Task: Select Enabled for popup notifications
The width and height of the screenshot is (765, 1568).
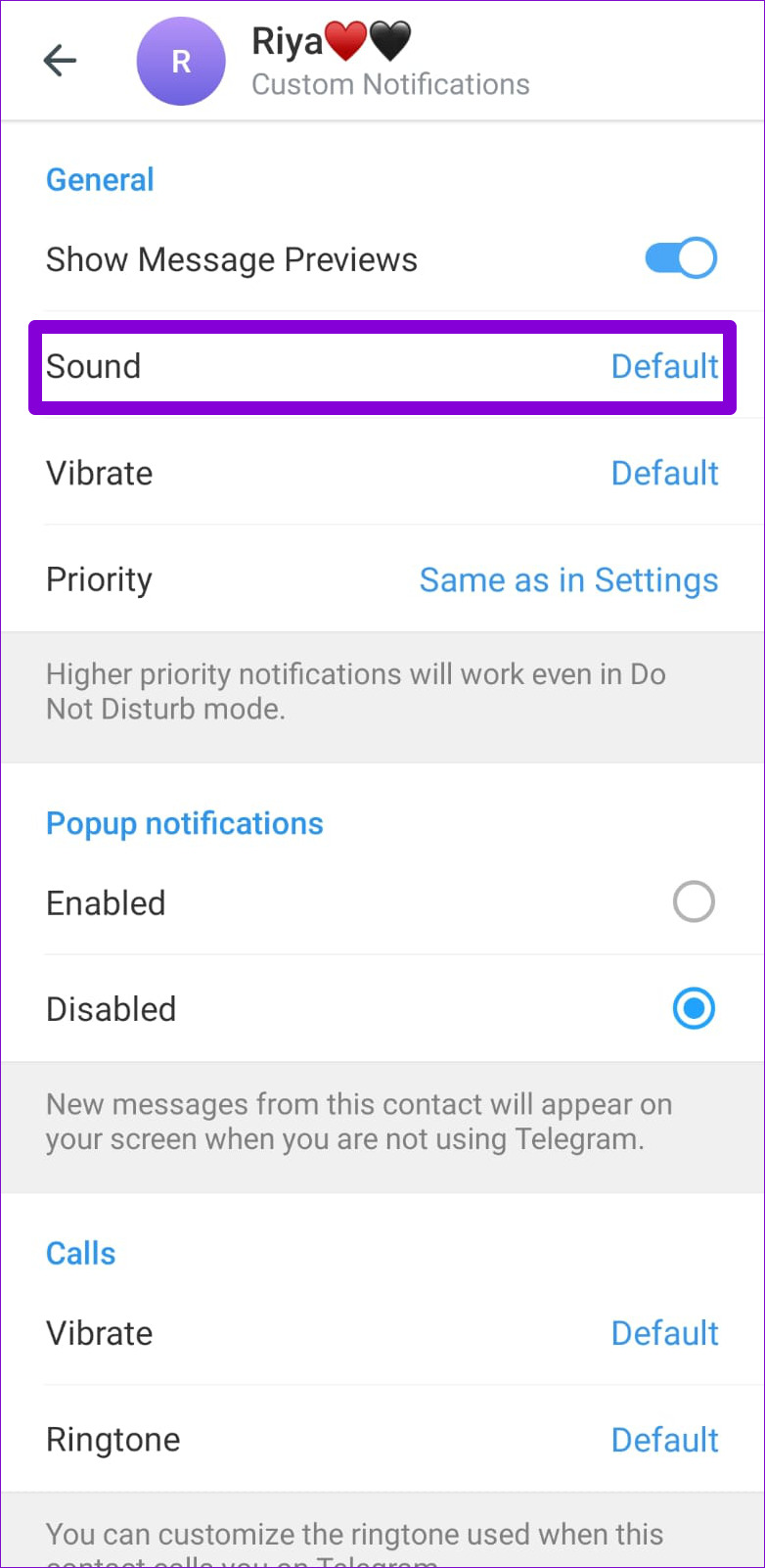Action: (x=382, y=902)
